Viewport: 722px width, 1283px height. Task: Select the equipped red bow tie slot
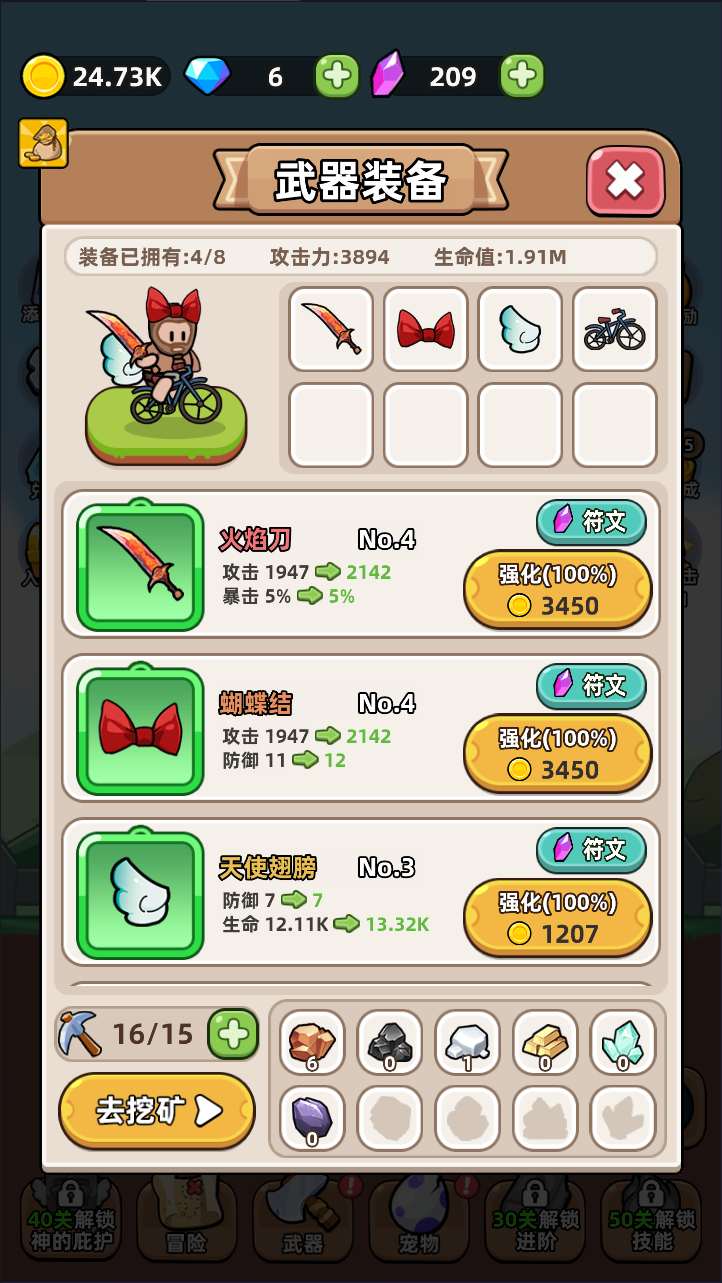tap(426, 329)
